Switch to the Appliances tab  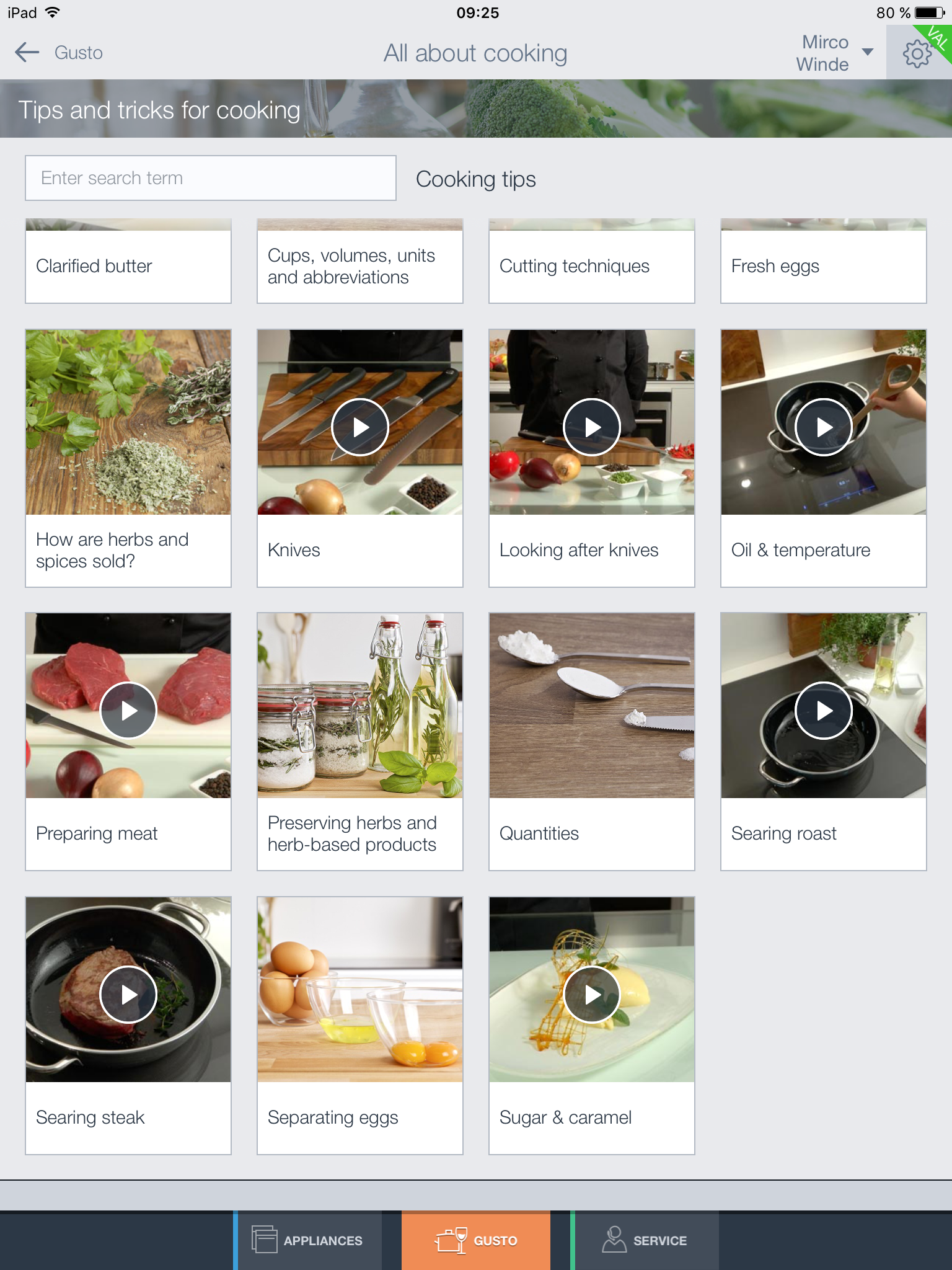(x=309, y=1240)
